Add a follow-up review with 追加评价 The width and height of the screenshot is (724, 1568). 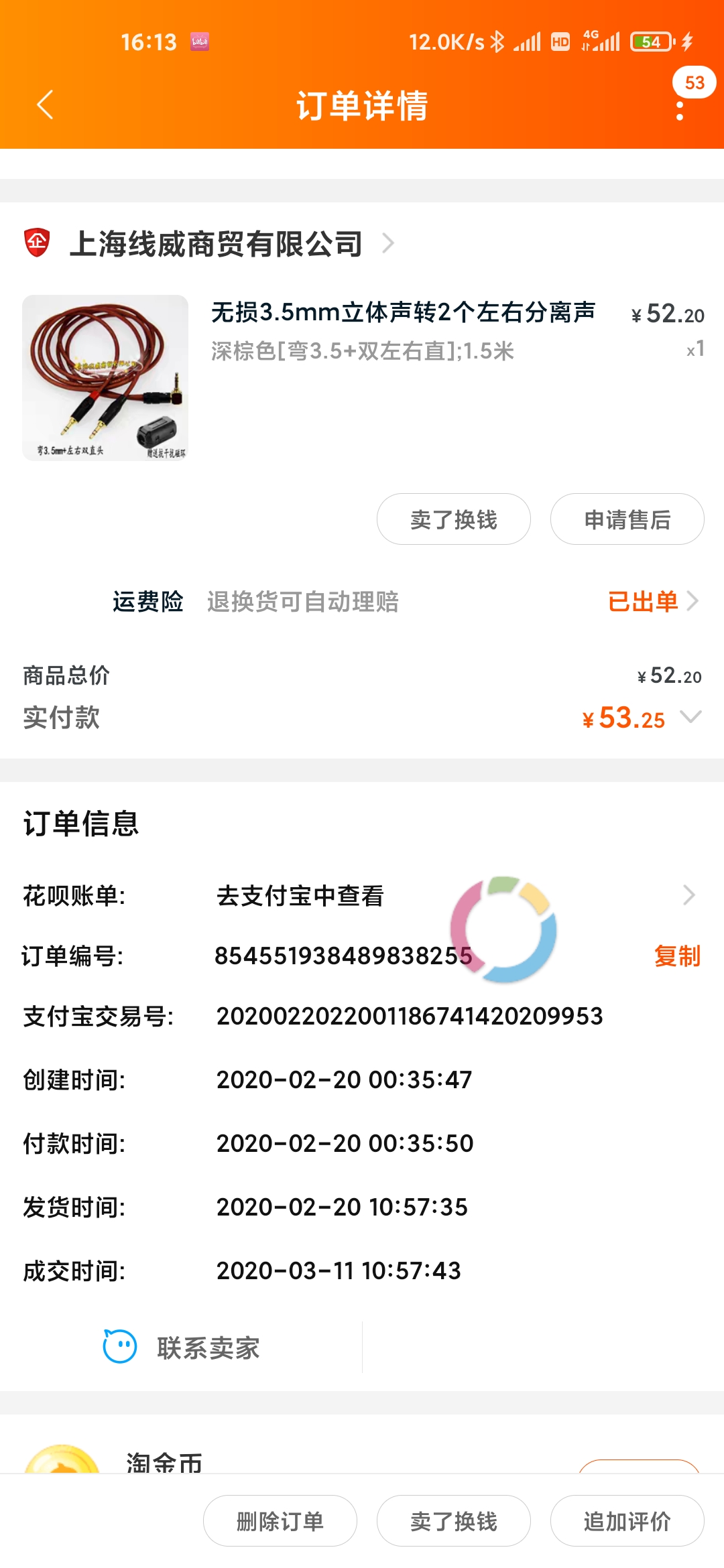coord(627,1521)
